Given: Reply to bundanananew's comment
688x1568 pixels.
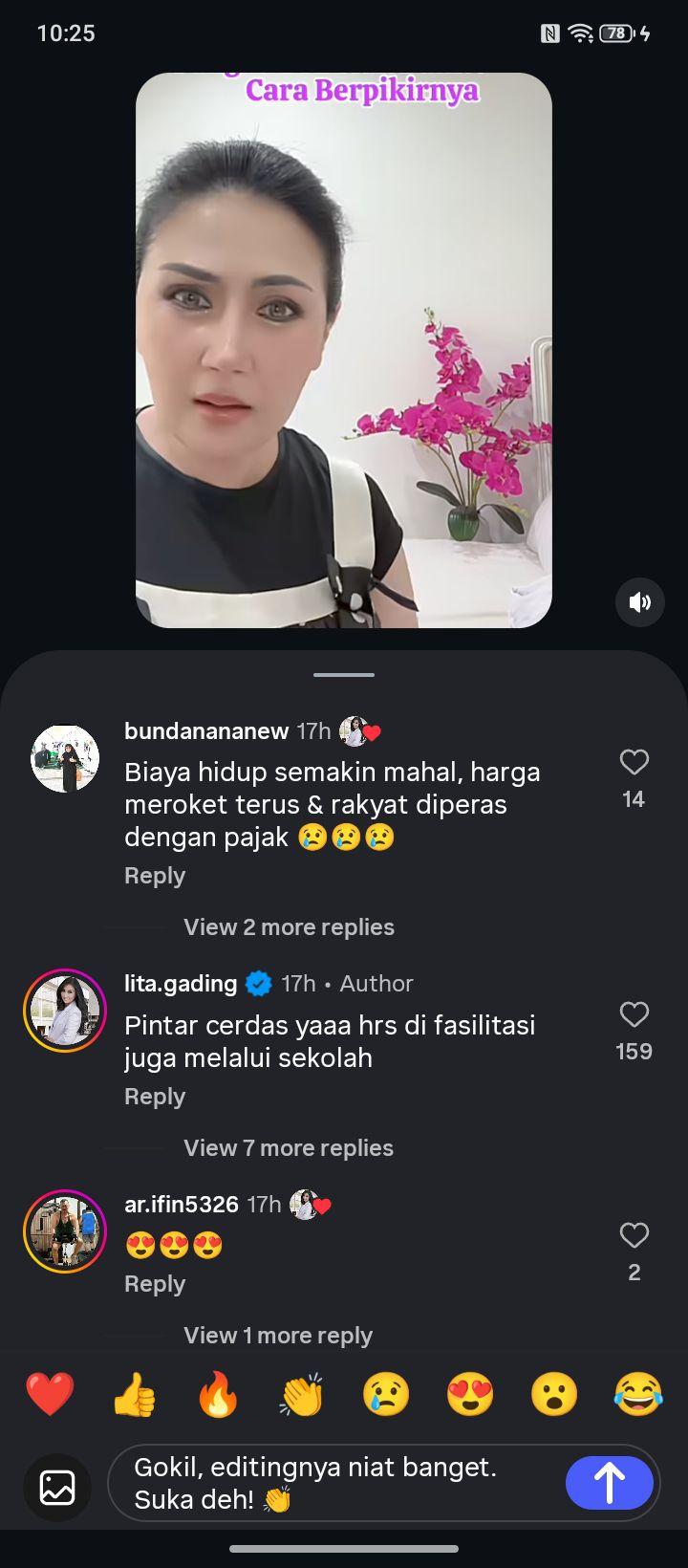Looking at the screenshot, I should tap(155, 876).
